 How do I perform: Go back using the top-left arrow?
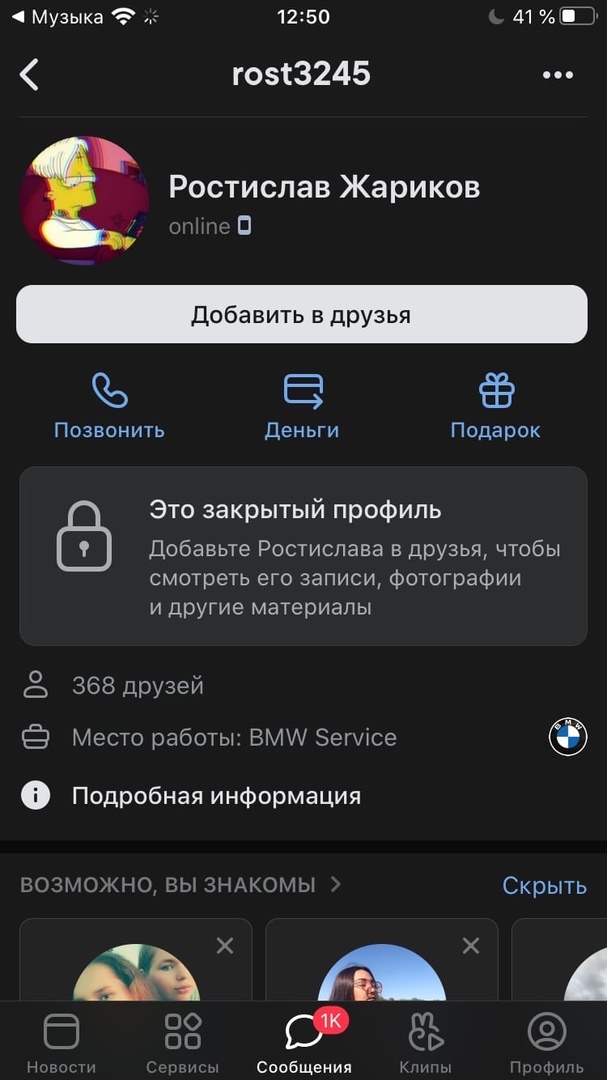[29, 75]
